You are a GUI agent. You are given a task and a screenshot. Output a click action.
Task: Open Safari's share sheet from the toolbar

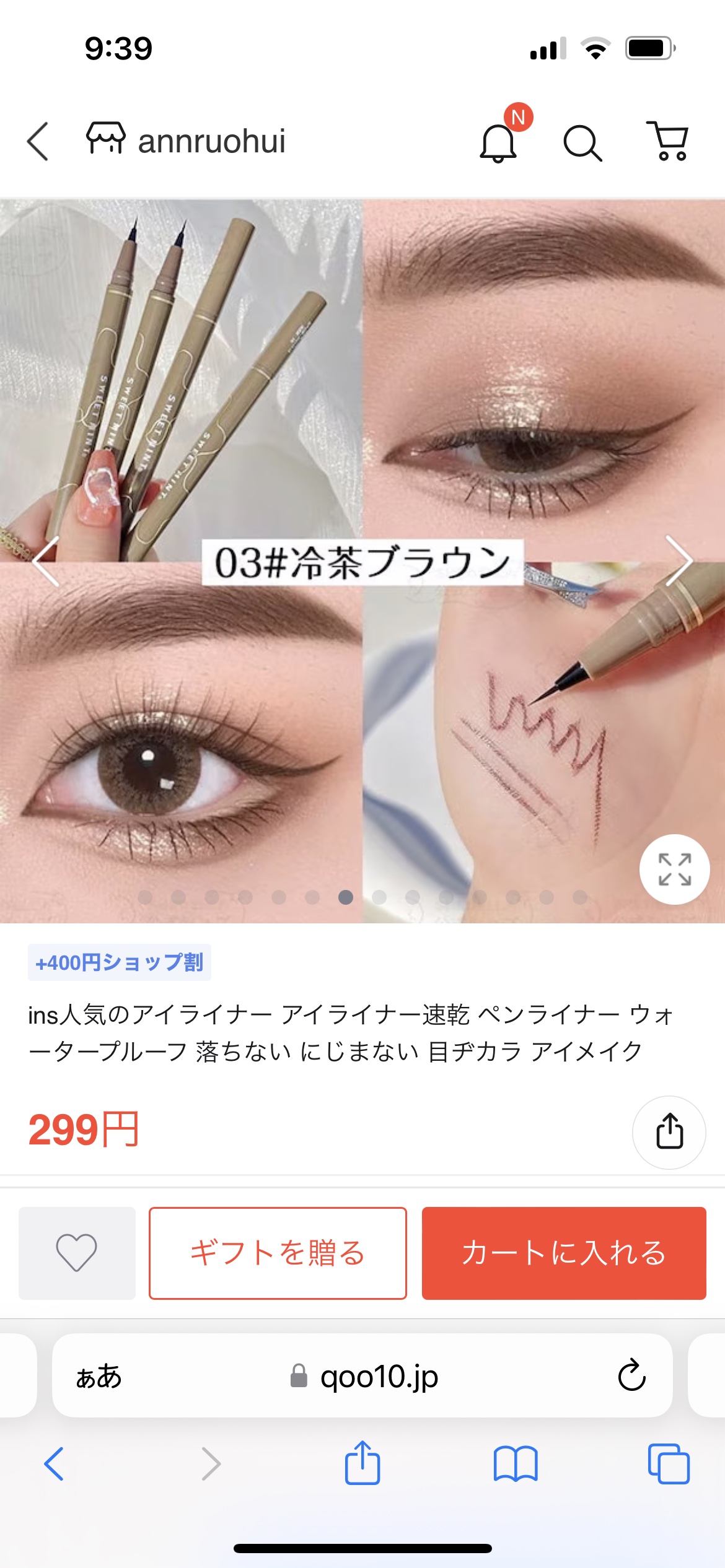click(362, 1463)
